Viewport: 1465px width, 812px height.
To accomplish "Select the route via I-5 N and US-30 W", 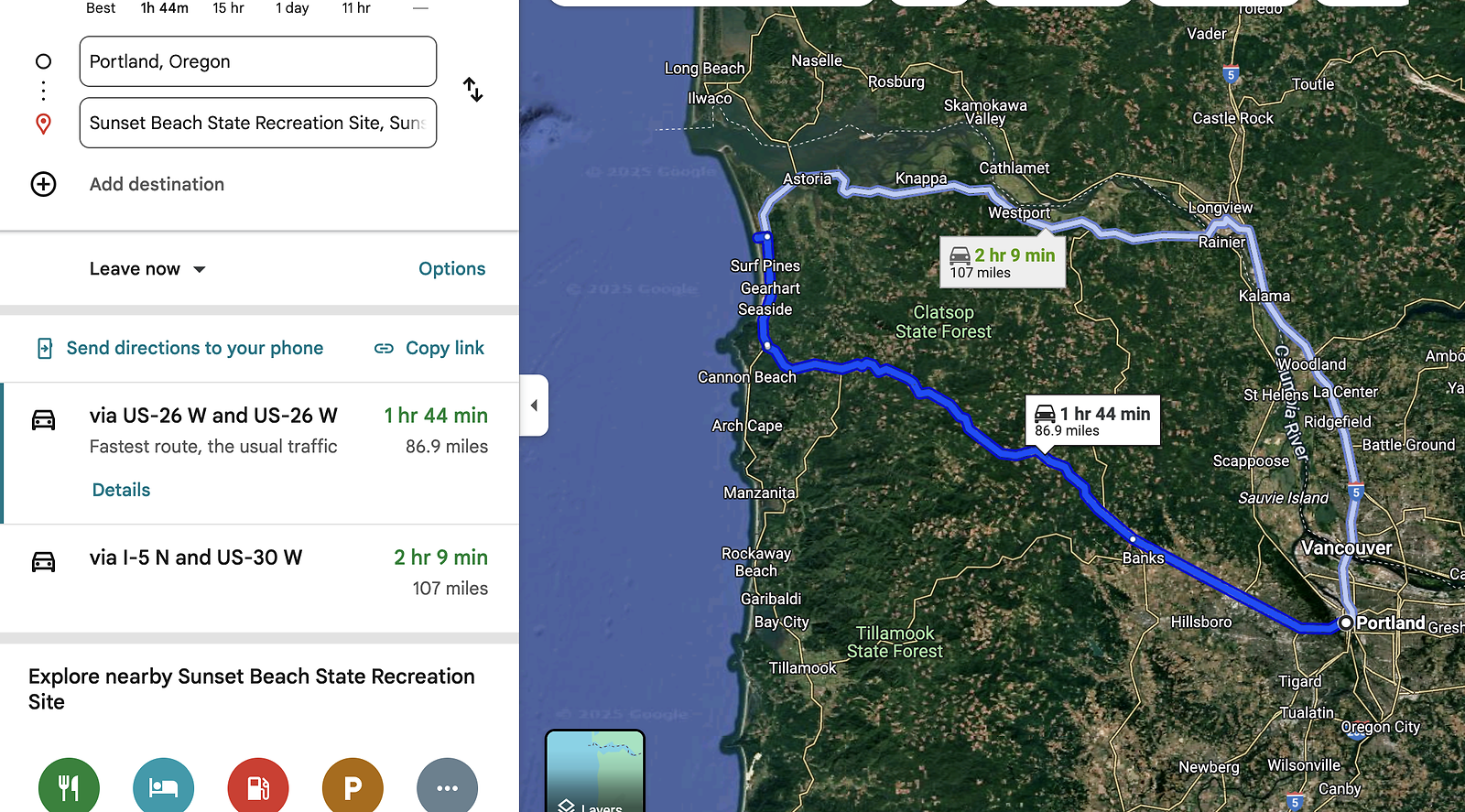I will click(196, 558).
